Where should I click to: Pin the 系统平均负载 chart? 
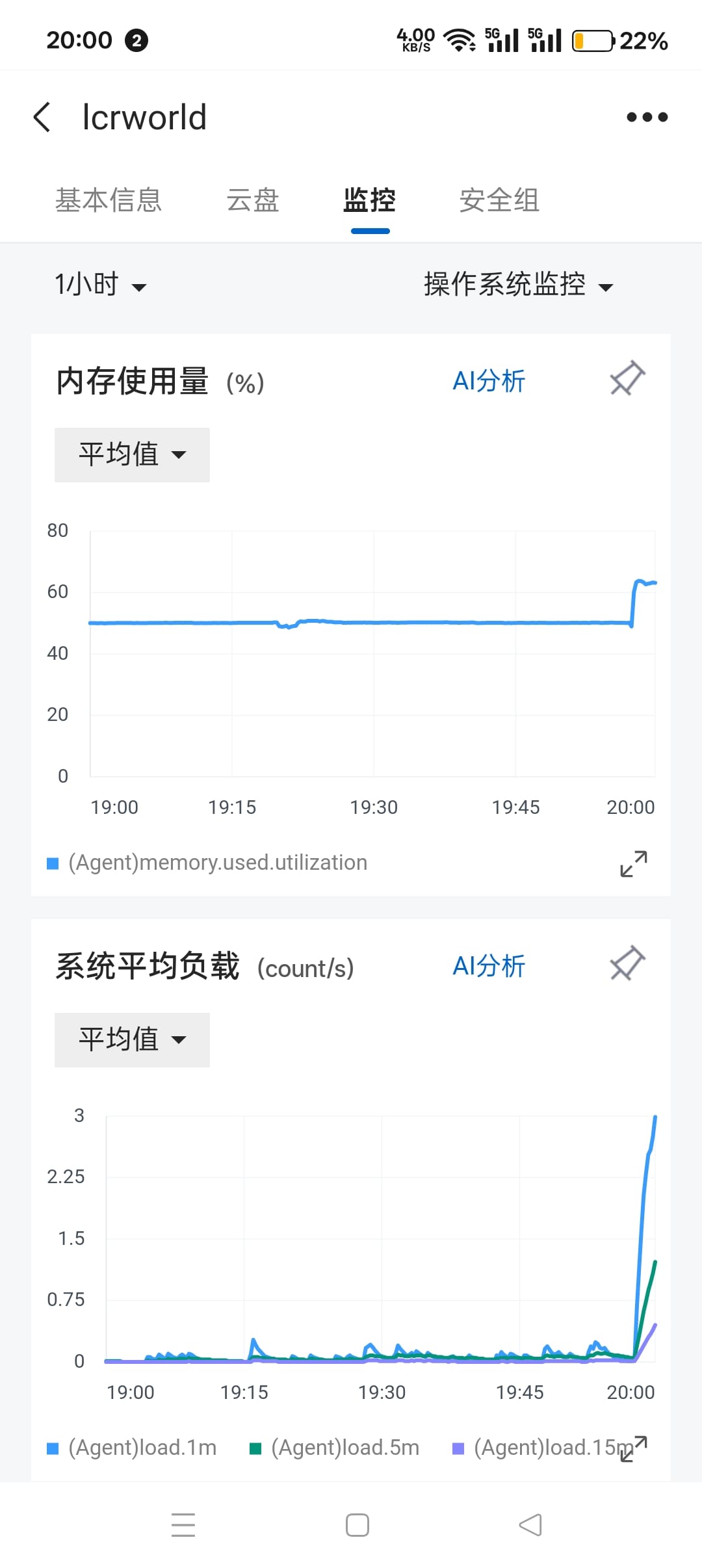(x=627, y=963)
